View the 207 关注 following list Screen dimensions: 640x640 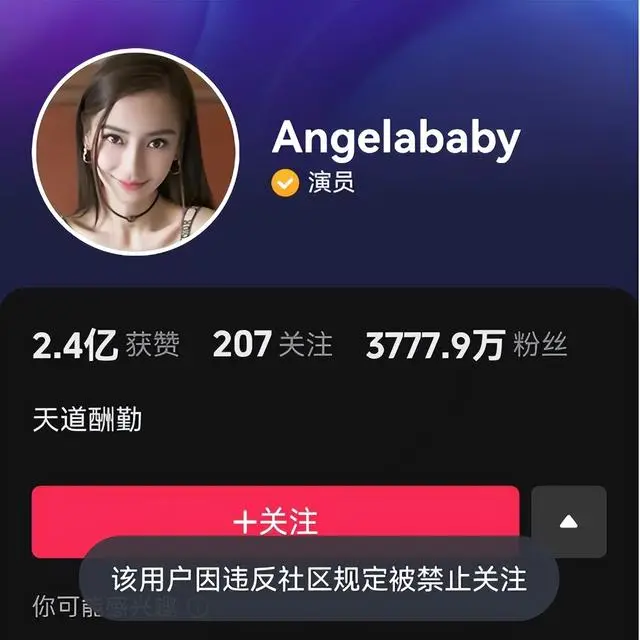(x=272, y=345)
